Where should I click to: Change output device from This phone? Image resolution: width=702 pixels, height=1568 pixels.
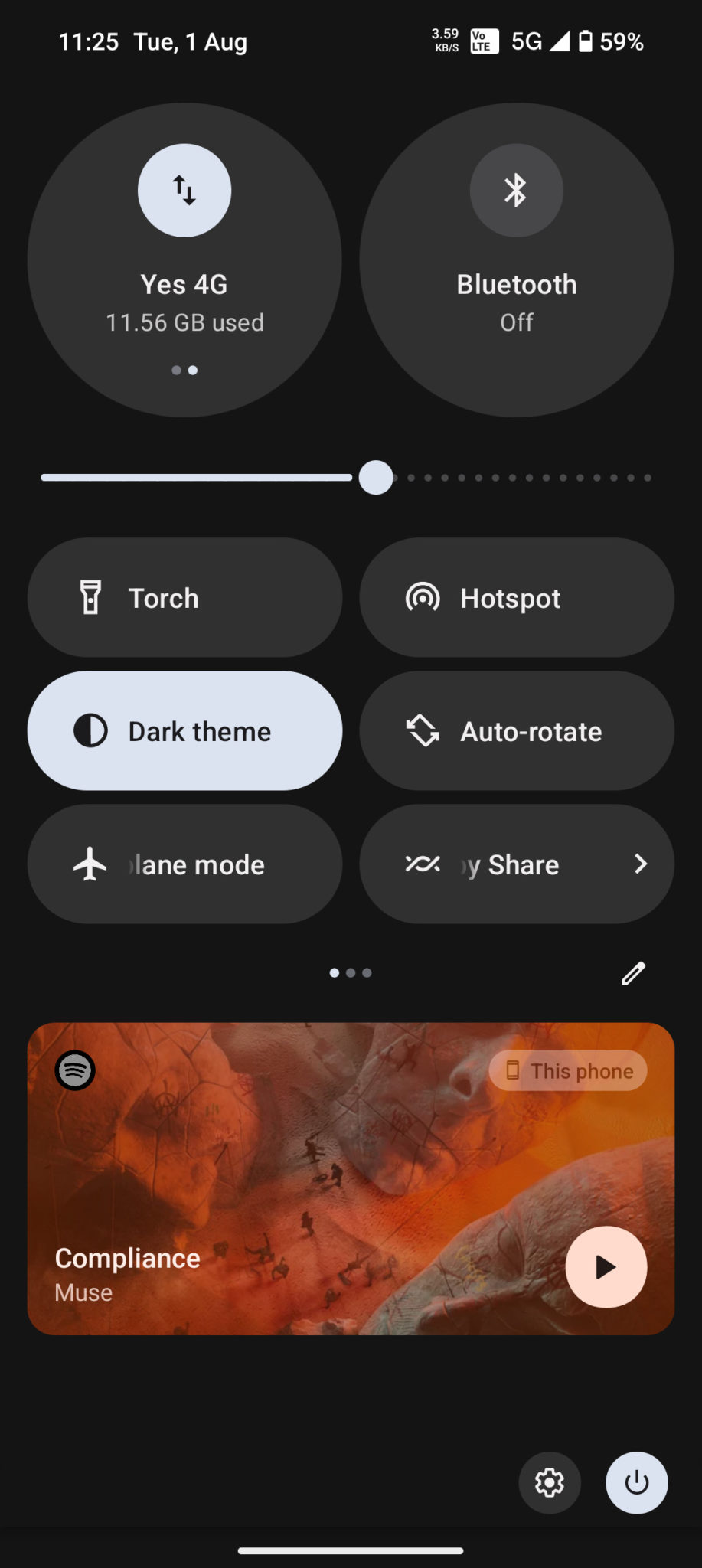coord(568,1070)
